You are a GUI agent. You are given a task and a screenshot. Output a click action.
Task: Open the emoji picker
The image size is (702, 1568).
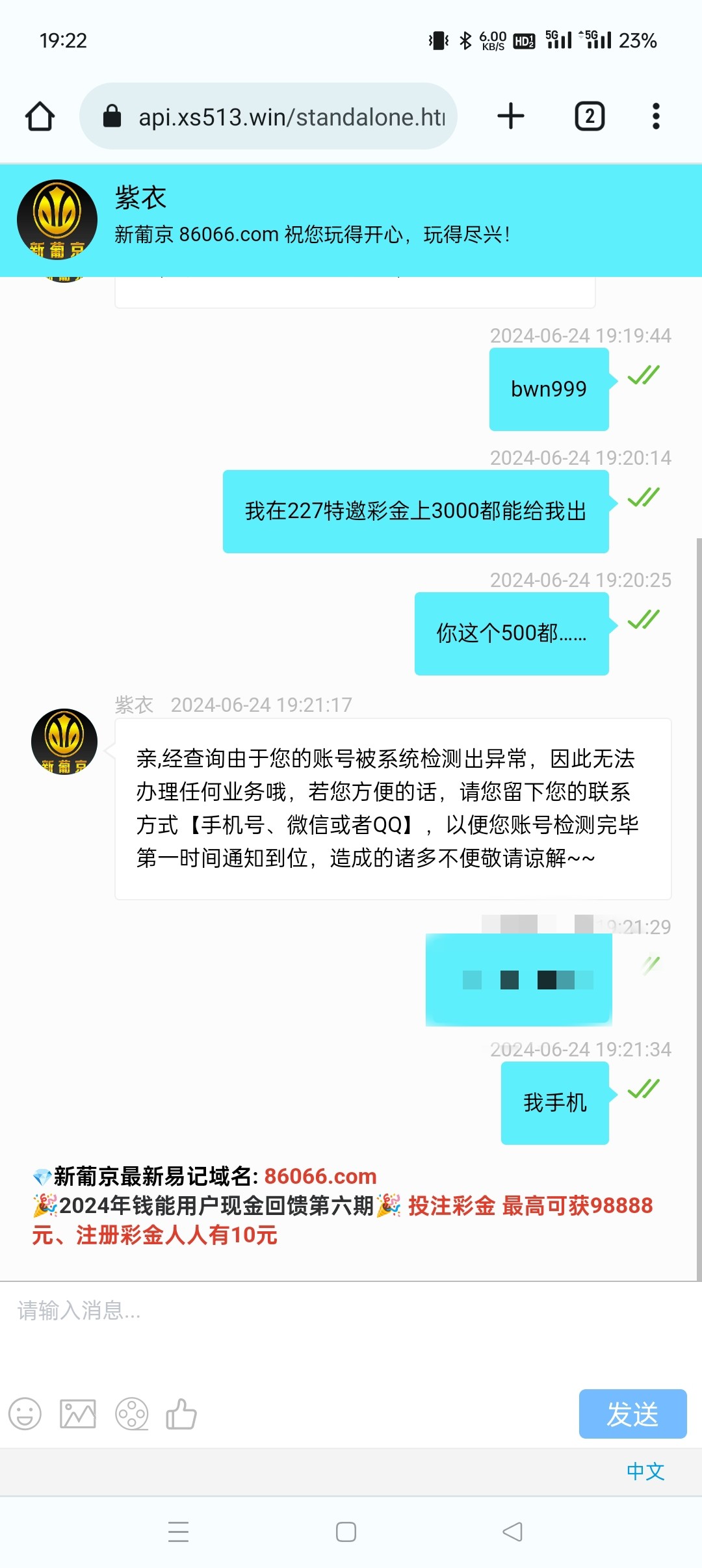click(25, 1413)
